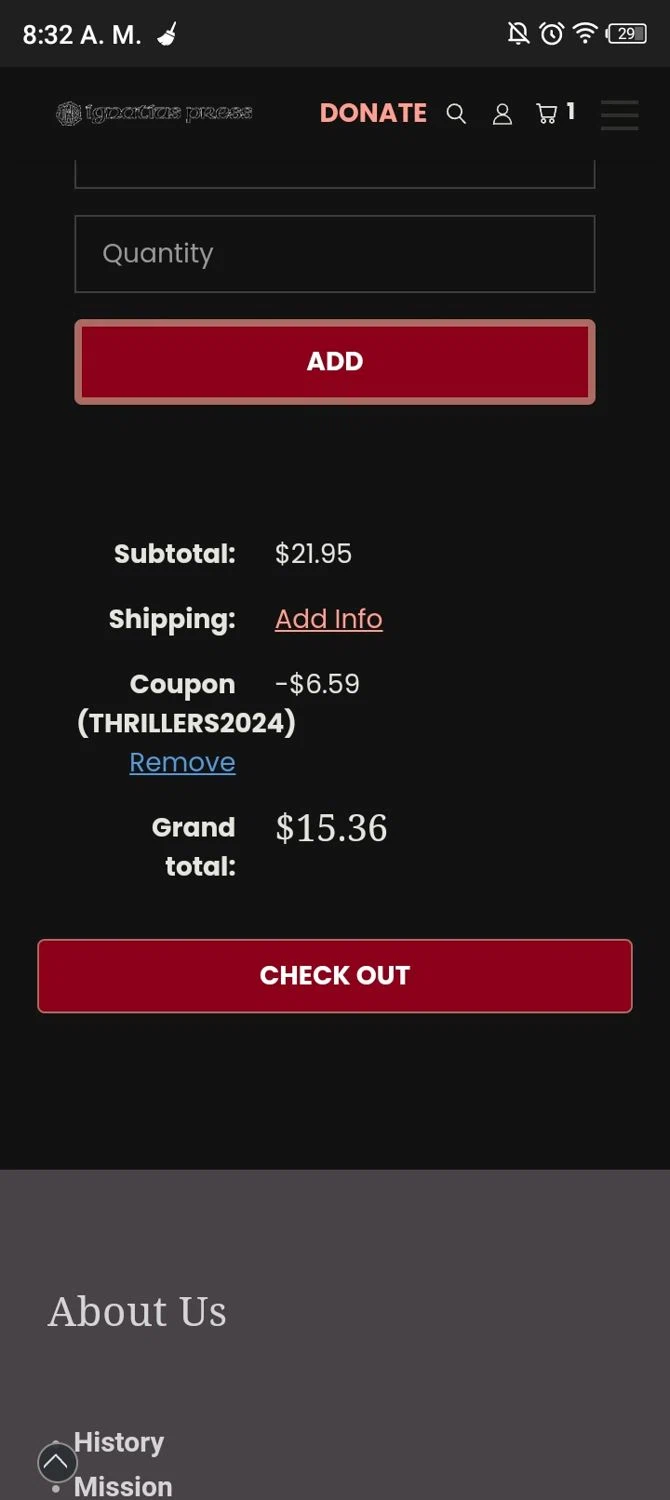Remove the THRILLERS2024 coupon

coord(182,762)
